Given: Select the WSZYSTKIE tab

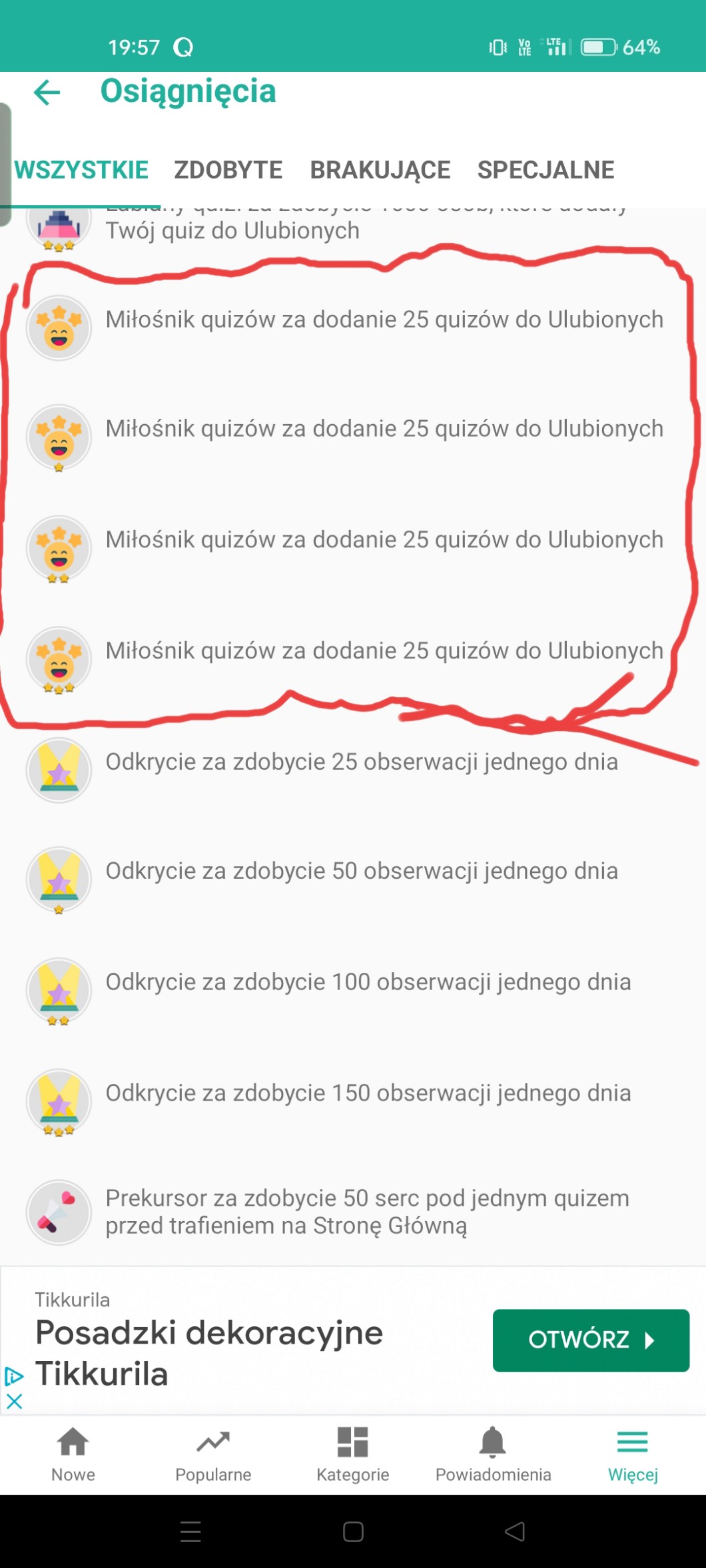Looking at the screenshot, I should pos(81,170).
